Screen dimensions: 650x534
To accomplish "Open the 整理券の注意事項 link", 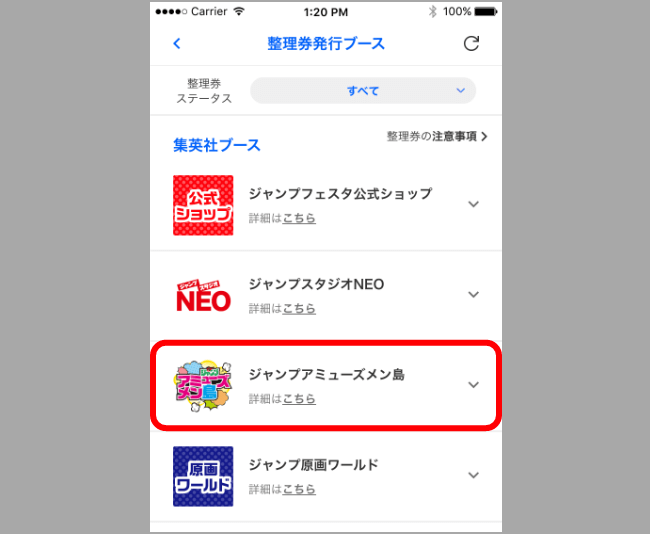I will pos(437,136).
